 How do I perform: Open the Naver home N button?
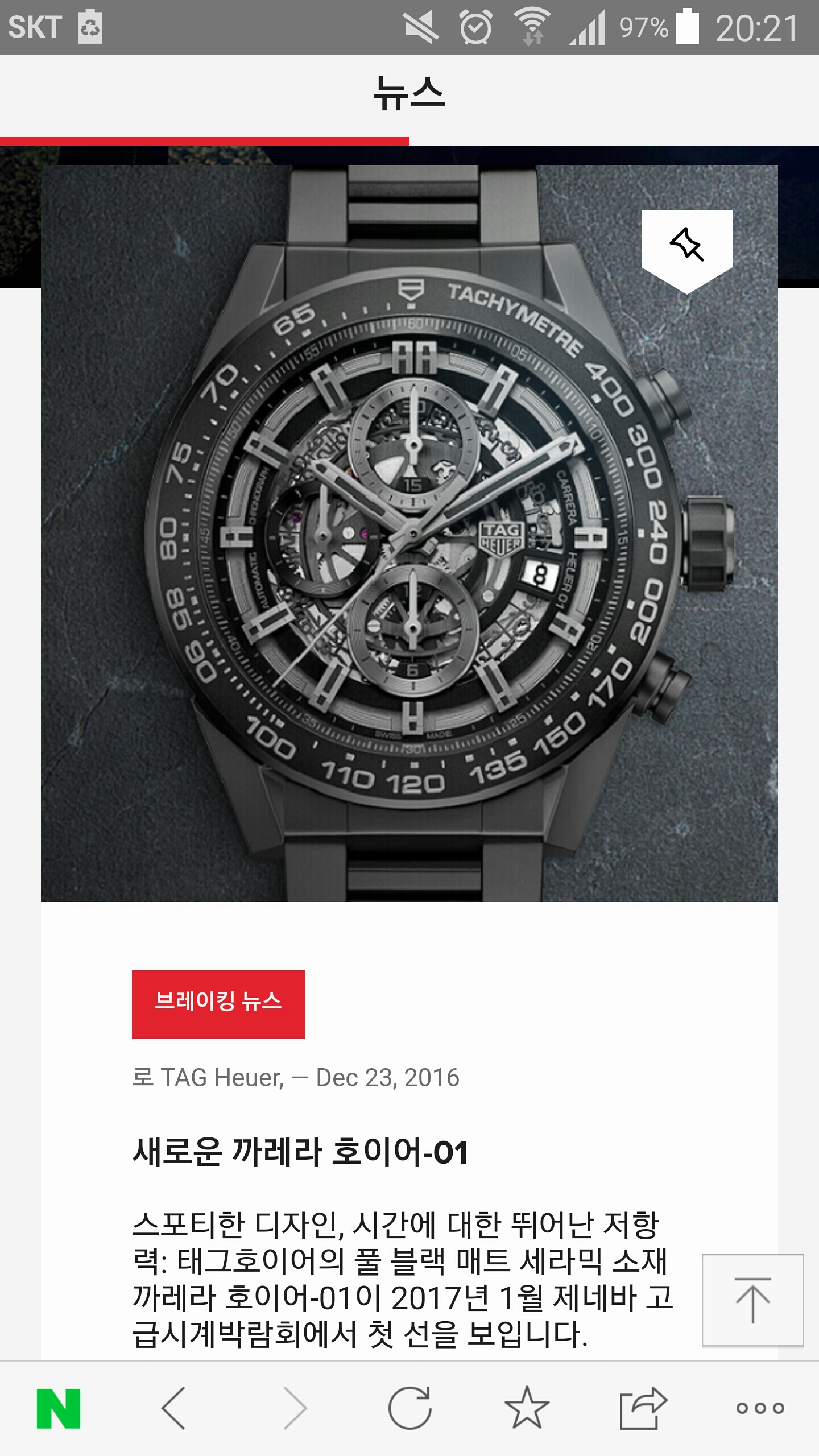pos(59,1408)
